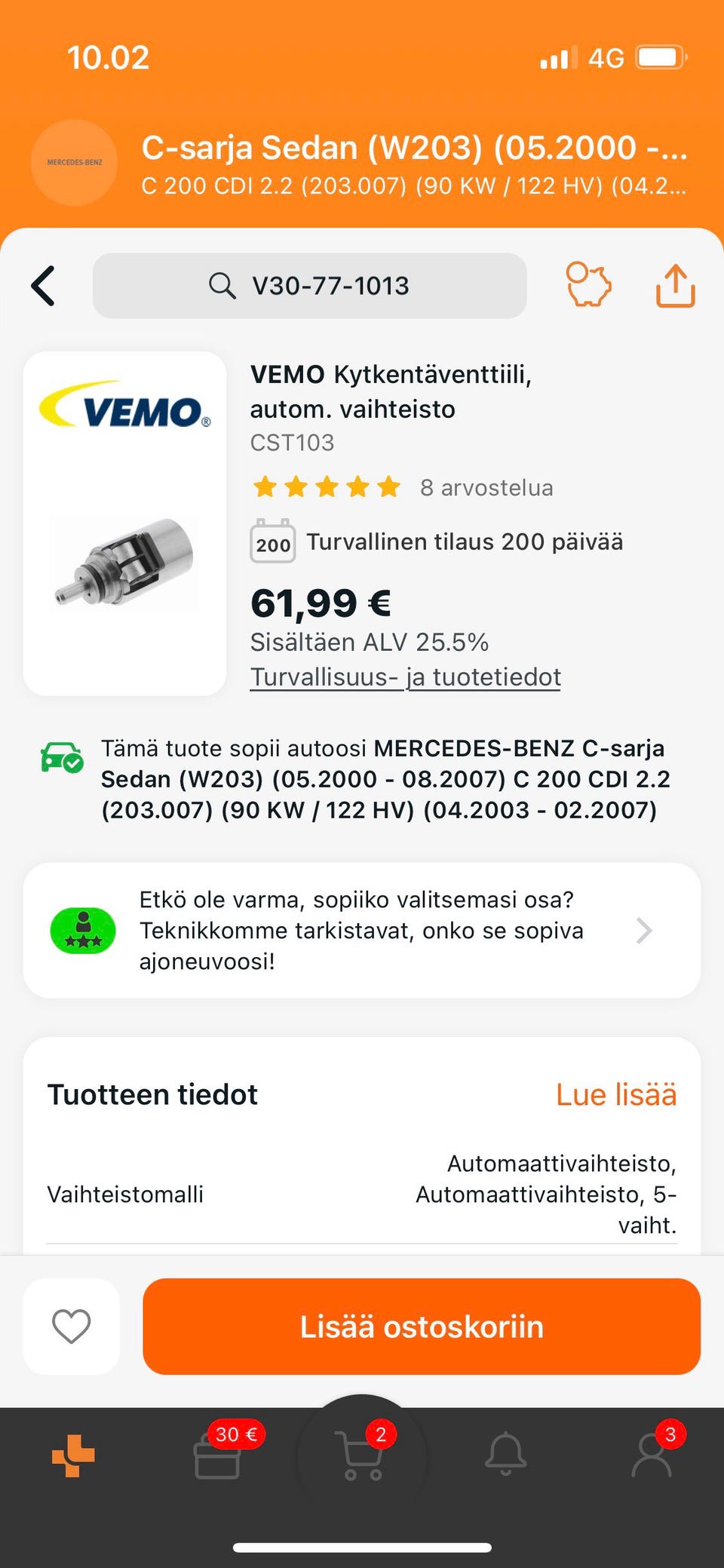
Task: Open the 30 € bonus tab
Action: [217, 1455]
